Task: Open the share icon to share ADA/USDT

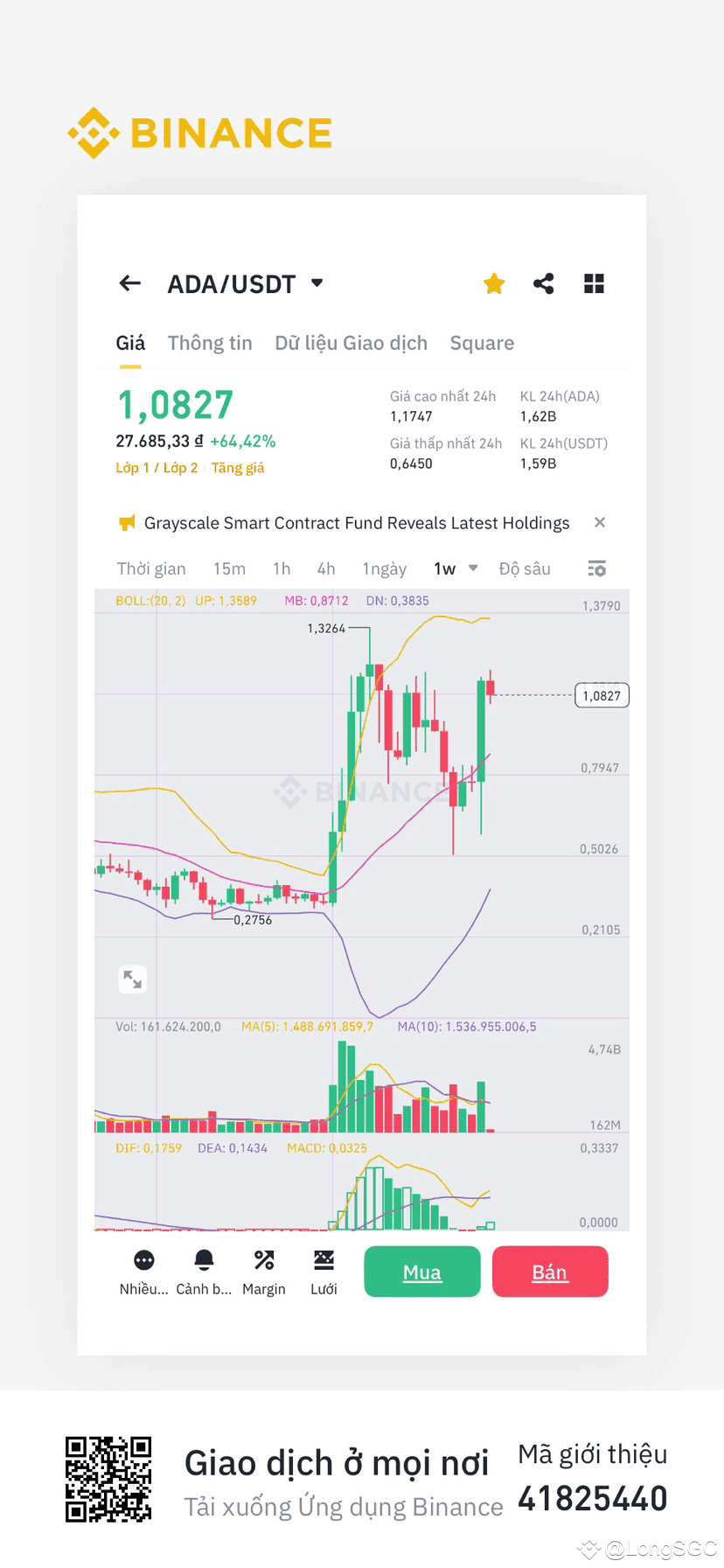Action: coord(544,283)
